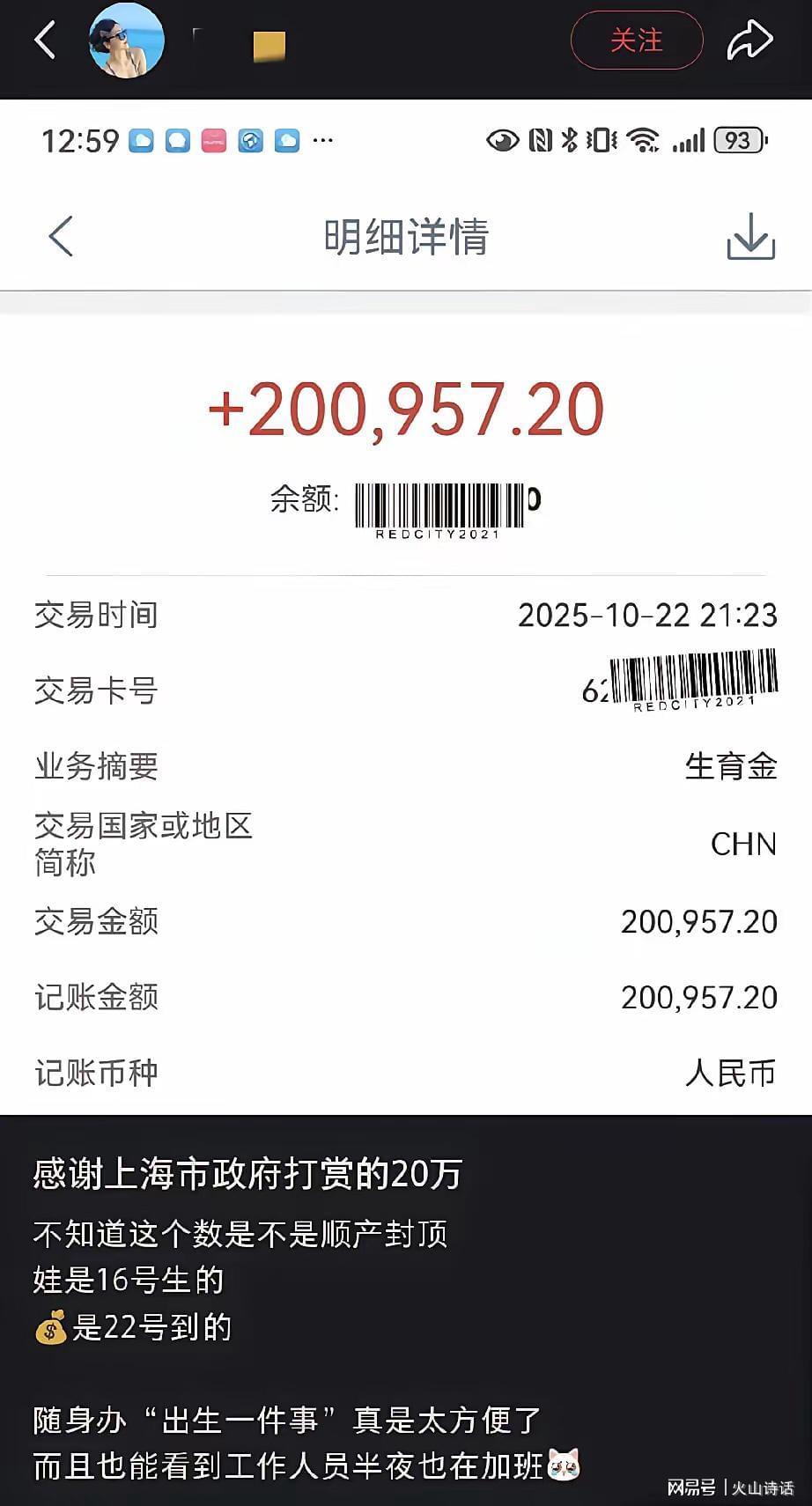Tap the back chevron on the dark header
The width and height of the screenshot is (812, 1506).
pyautogui.click(x=46, y=41)
